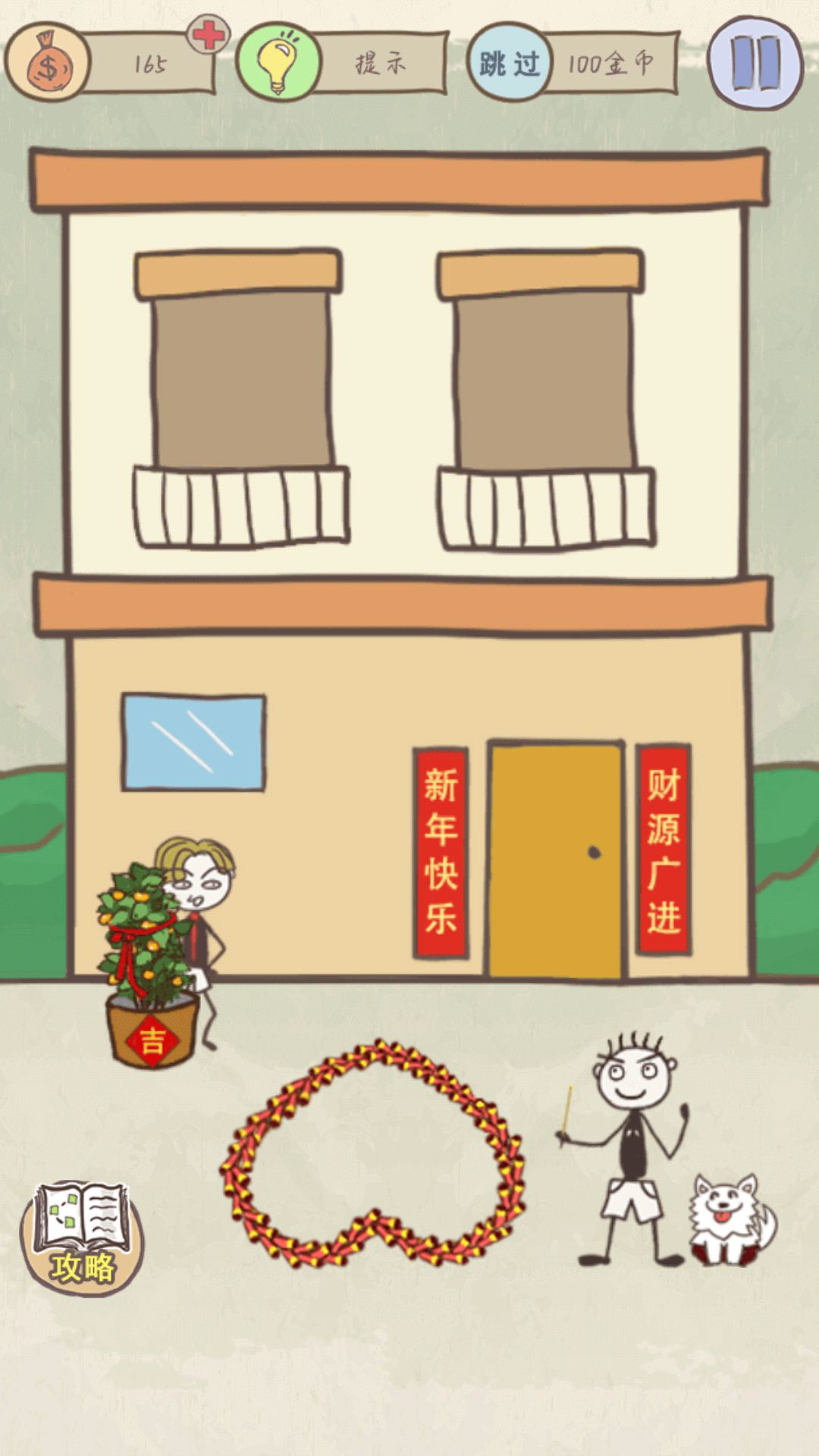Tap the white dog
Image resolution: width=819 pixels, height=1456 pixels.
pos(730,1219)
